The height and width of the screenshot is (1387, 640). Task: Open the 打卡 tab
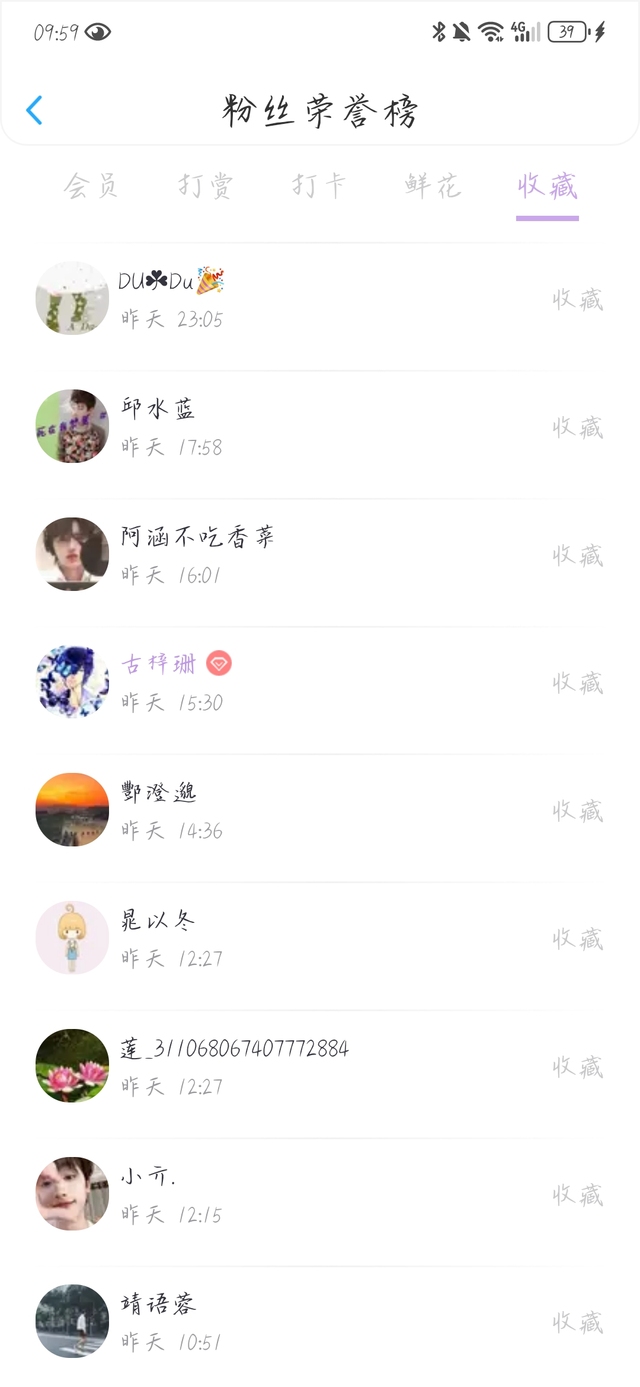click(x=319, y=186)
